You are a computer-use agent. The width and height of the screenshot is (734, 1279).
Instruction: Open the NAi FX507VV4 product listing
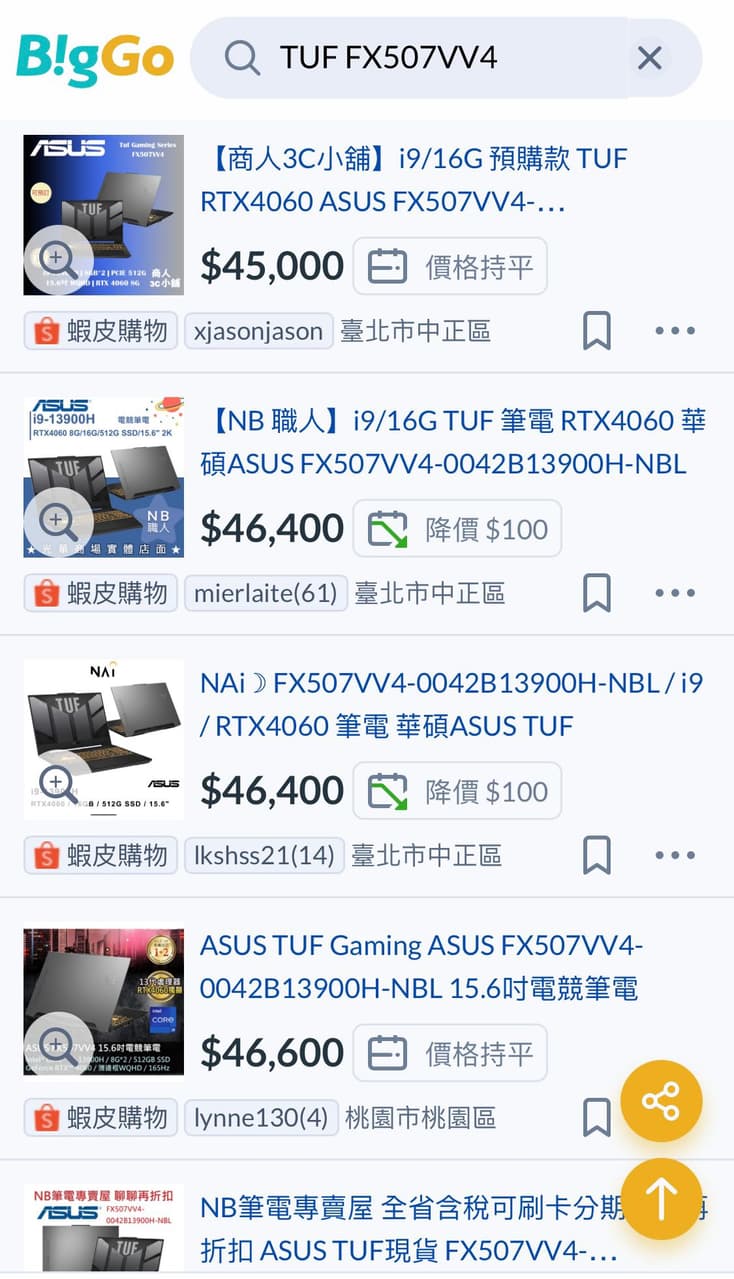[x=451, y=704]
